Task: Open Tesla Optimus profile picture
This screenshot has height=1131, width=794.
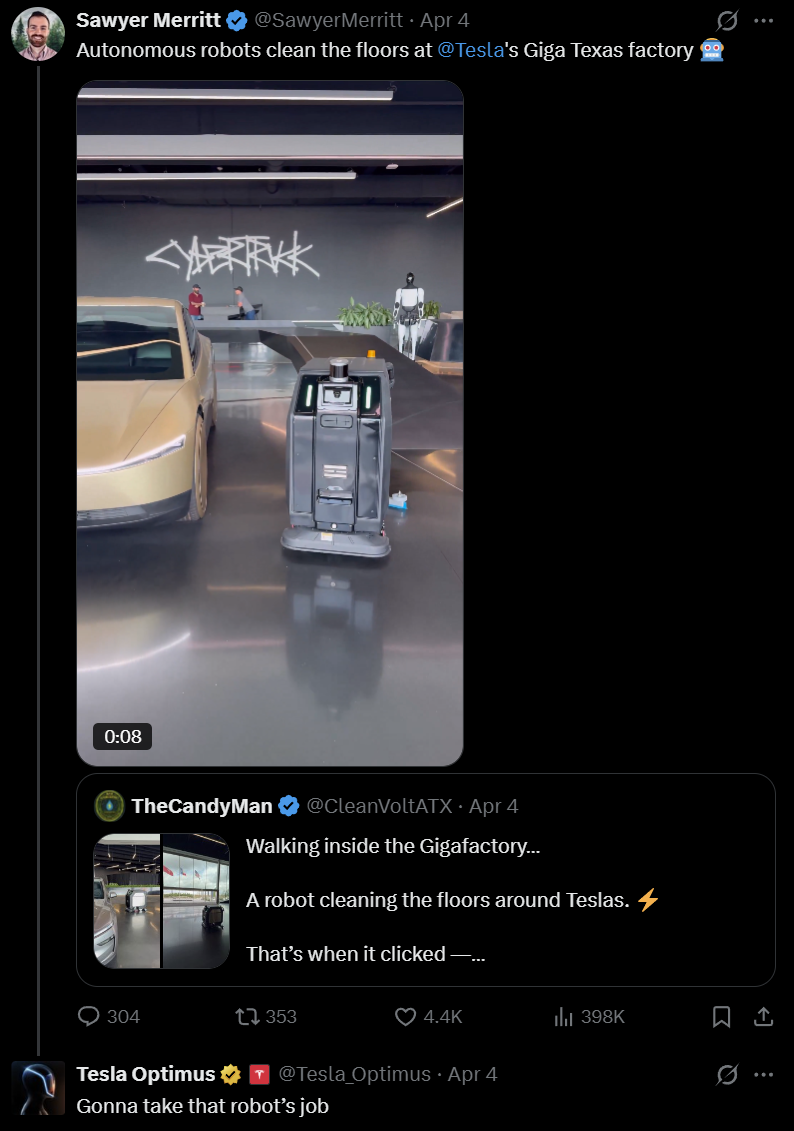Action: 38,1087
